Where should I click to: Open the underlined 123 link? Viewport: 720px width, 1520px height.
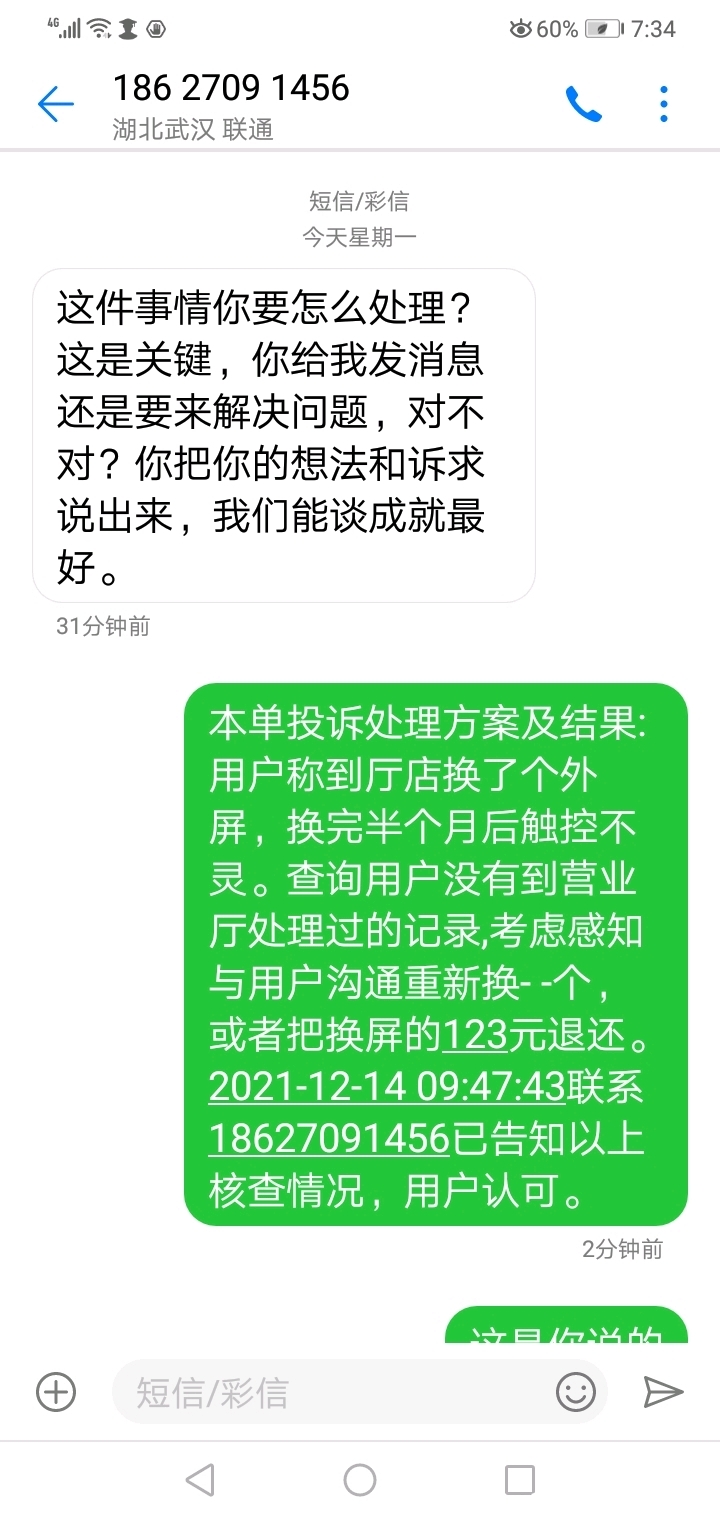click(x=475, y=1035)
